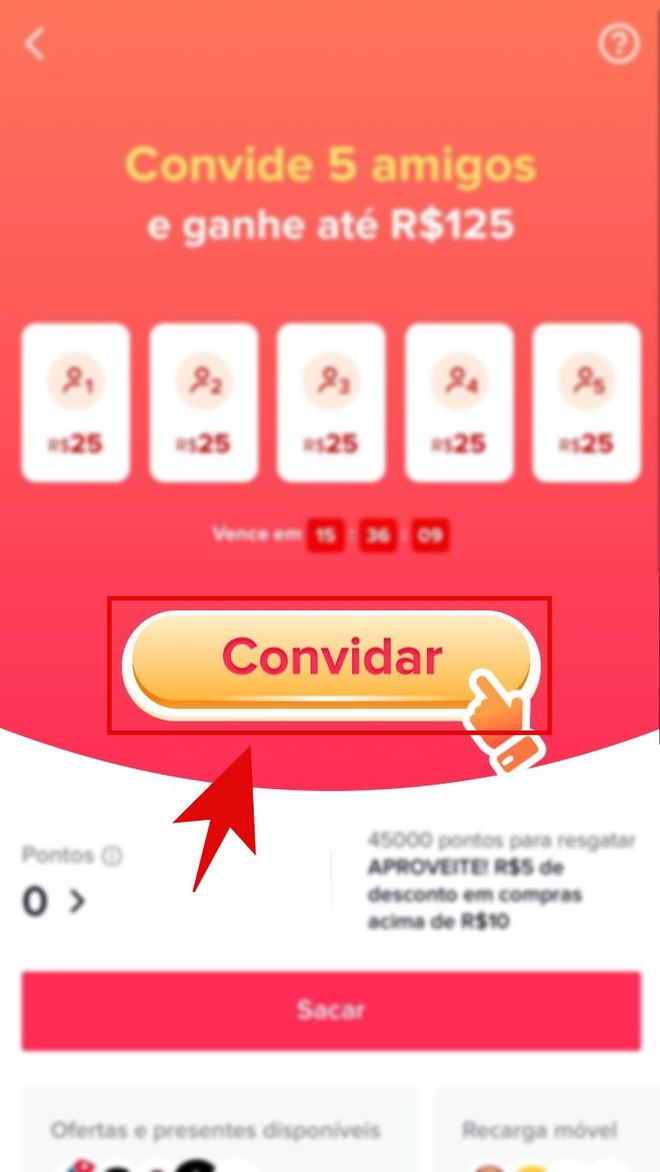Tap the Convidar button to invite friends

(330, 658)
